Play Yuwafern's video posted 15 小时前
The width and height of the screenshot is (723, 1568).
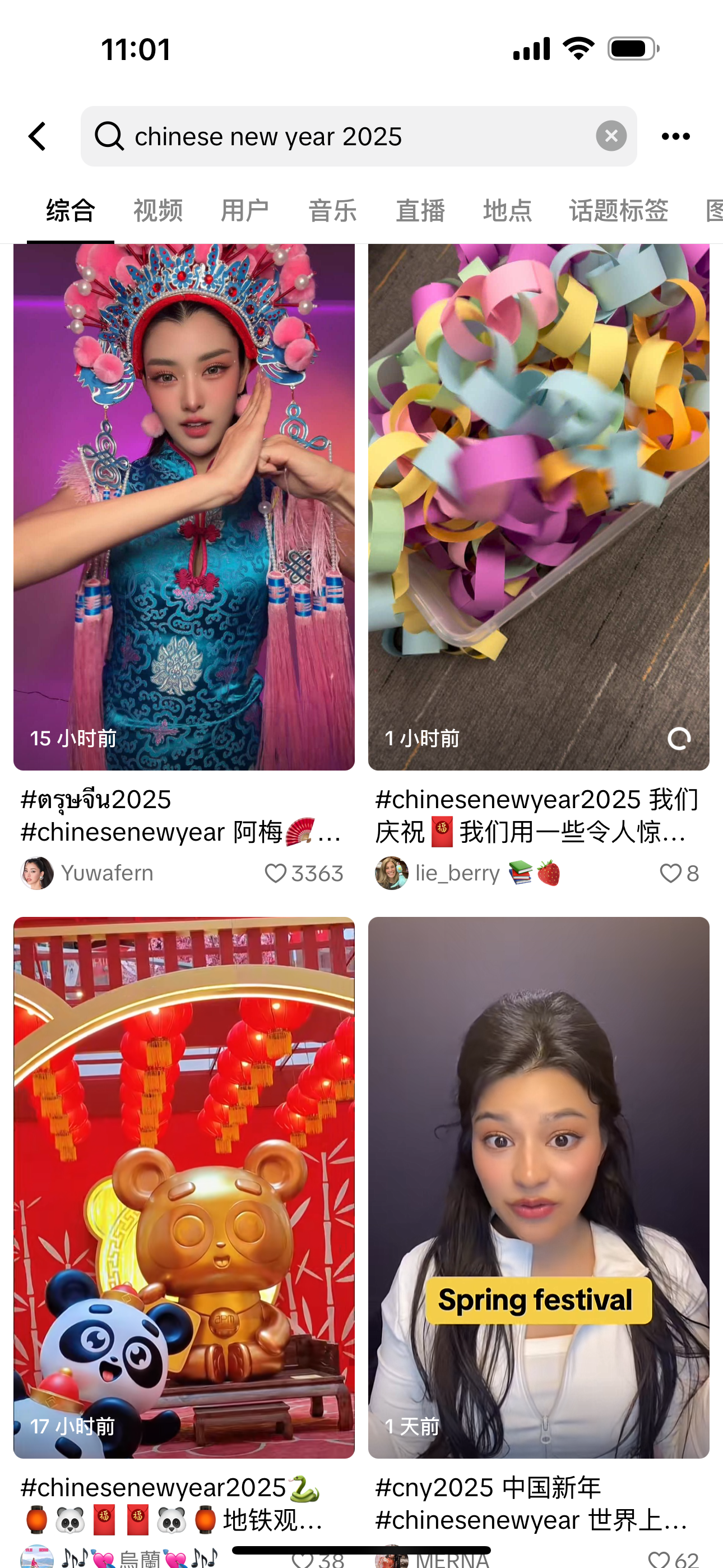click(x=184, y=506)
